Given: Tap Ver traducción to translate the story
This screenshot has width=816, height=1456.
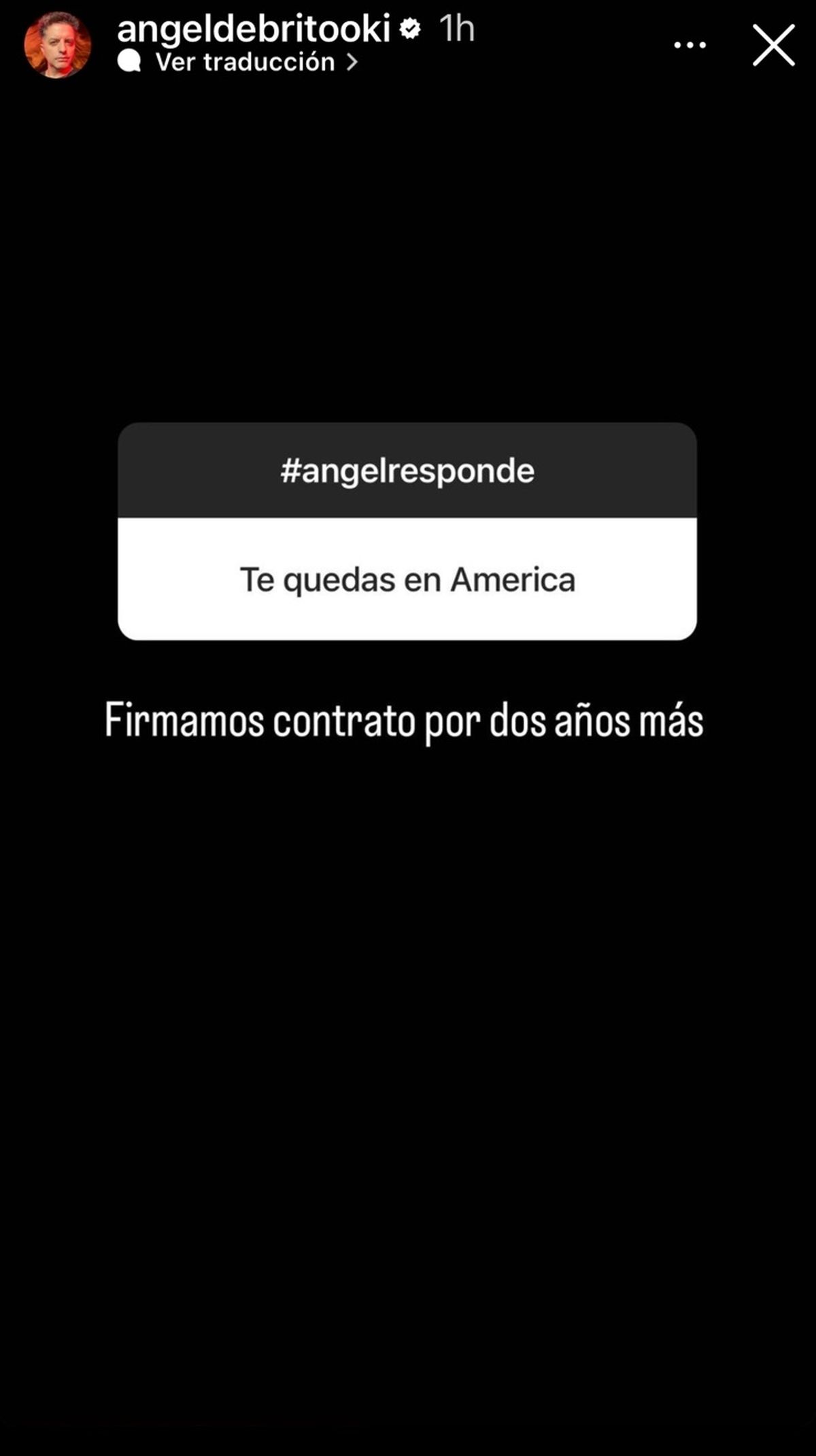Looking at the screenshot, I should pyautogui.click(x=245, y=63).
